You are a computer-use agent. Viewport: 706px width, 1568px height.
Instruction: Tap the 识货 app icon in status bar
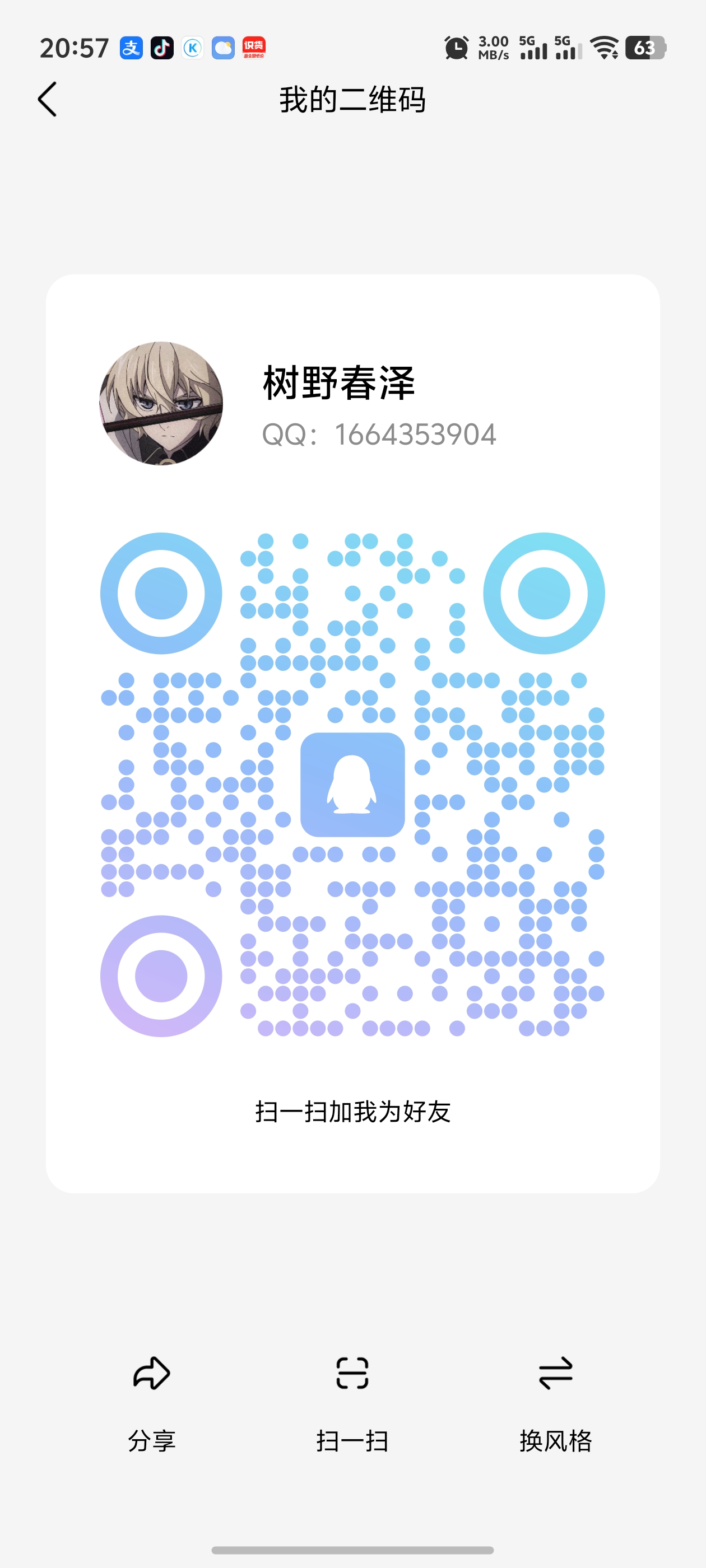click(x=254, y=49)
